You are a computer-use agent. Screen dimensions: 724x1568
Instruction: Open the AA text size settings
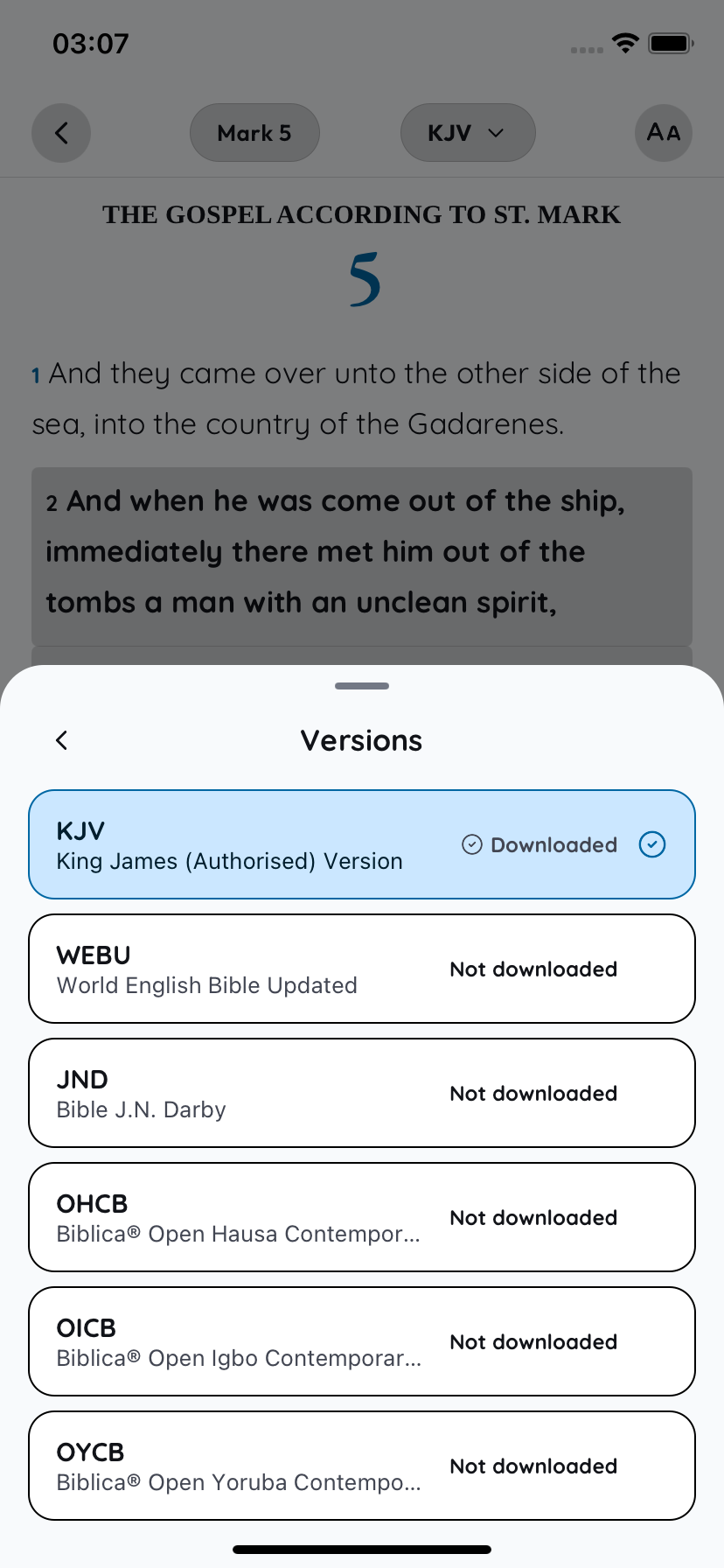(x=663, y=133)
